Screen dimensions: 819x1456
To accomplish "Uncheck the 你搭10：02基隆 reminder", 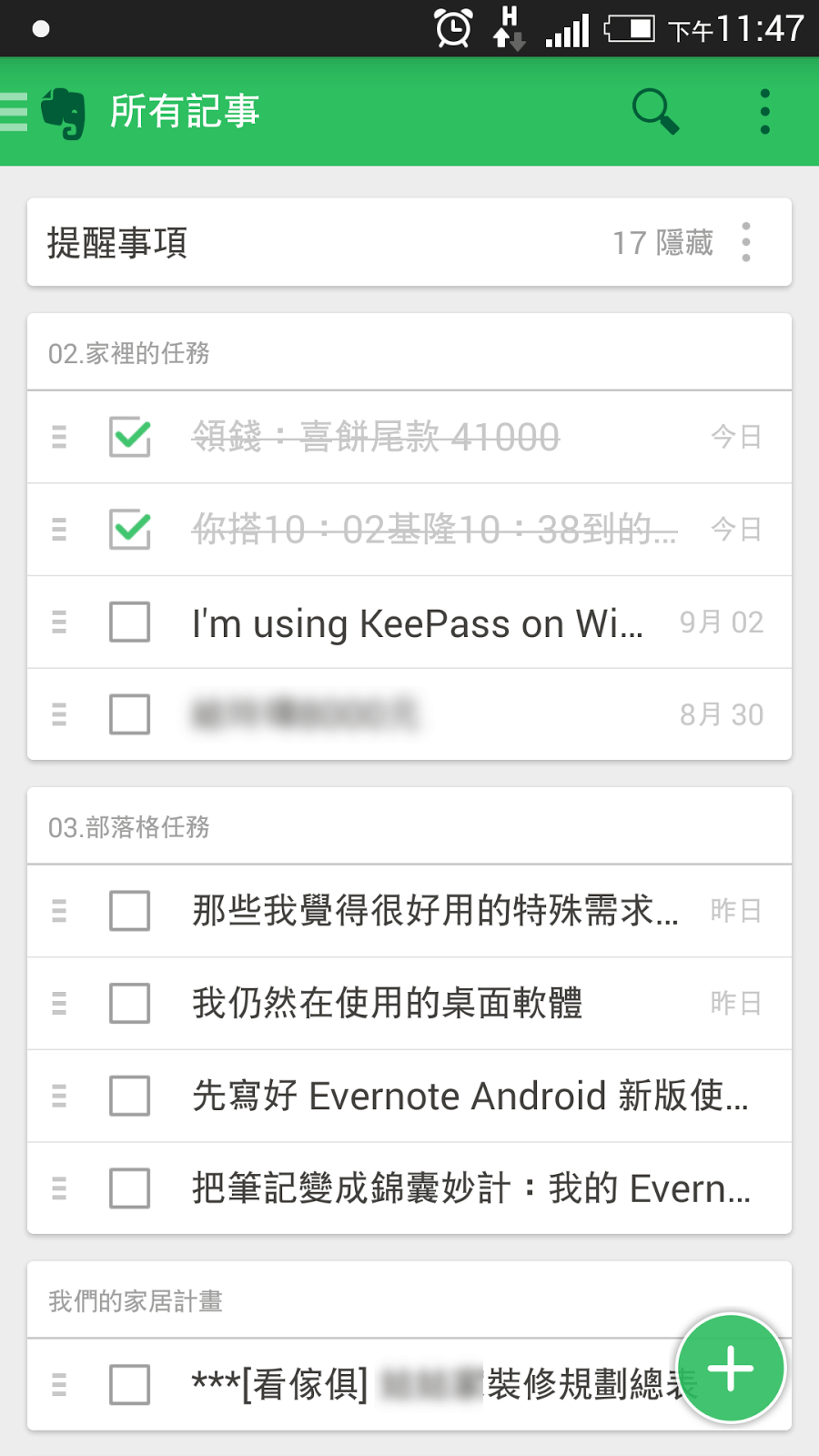I will pyautogui.click(x=130, y=530).
